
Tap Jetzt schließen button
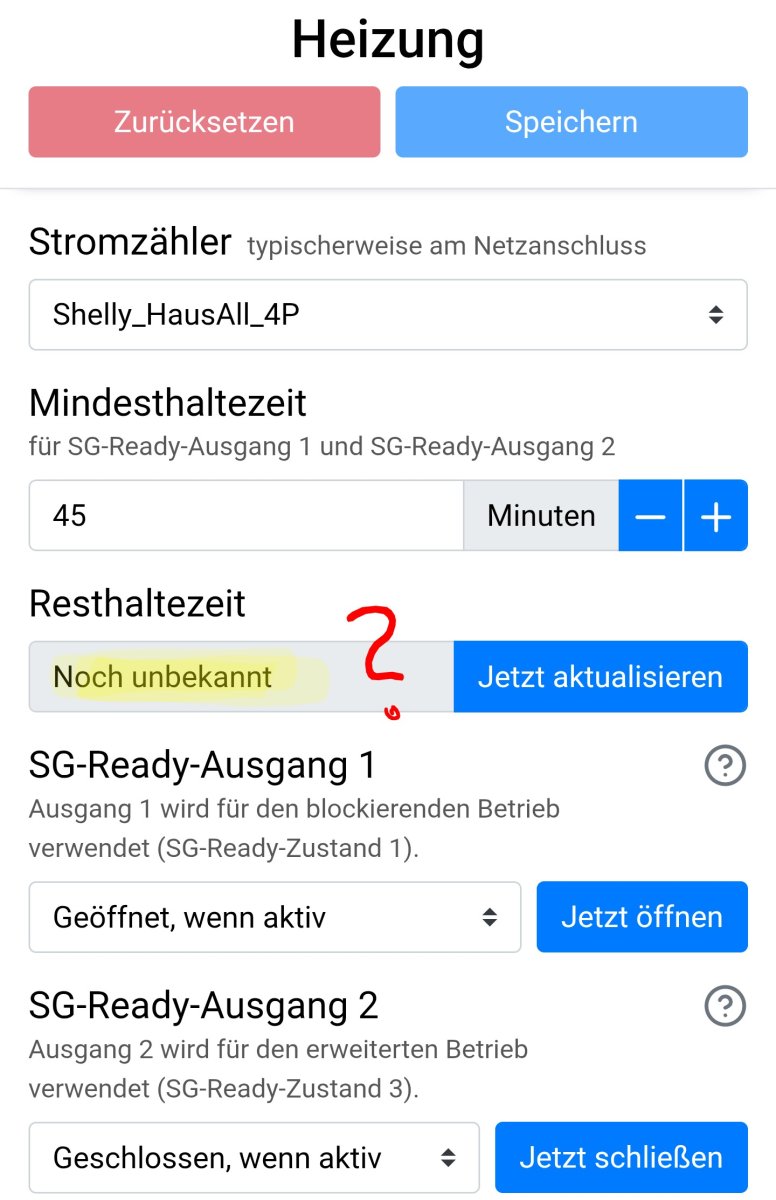pyautogui.click(x=621, y=1158)
